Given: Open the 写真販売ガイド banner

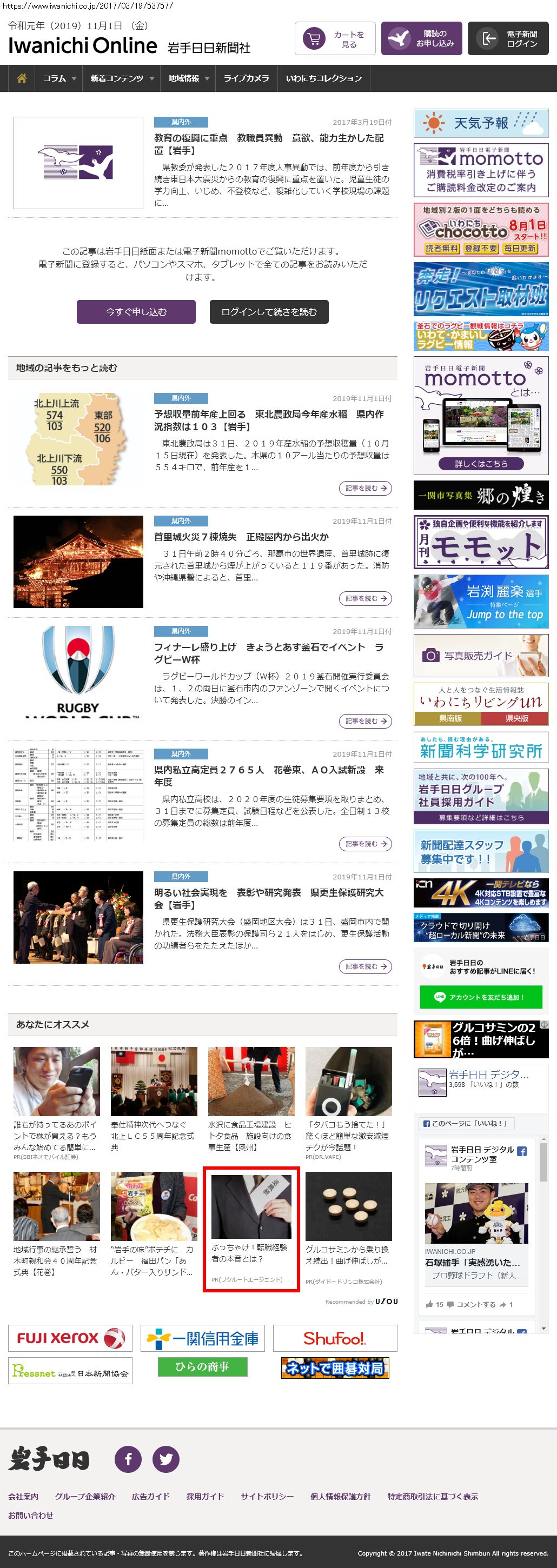Looking at the screenshot, I should [480, 656].
